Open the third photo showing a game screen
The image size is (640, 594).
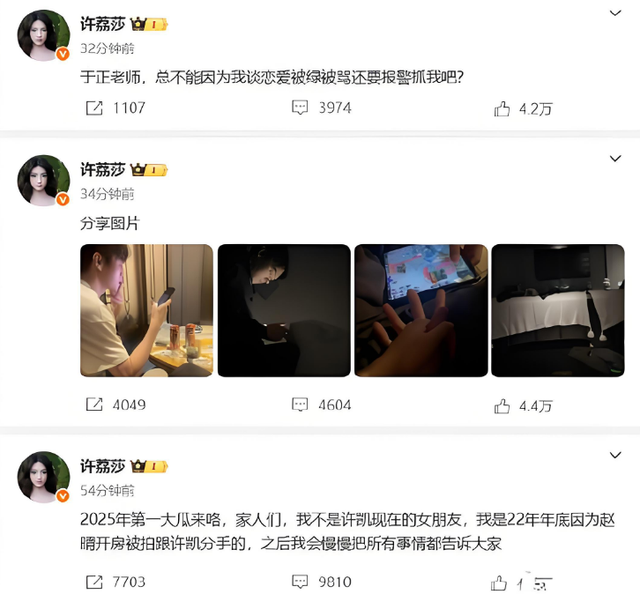click(x=421, y=311)
